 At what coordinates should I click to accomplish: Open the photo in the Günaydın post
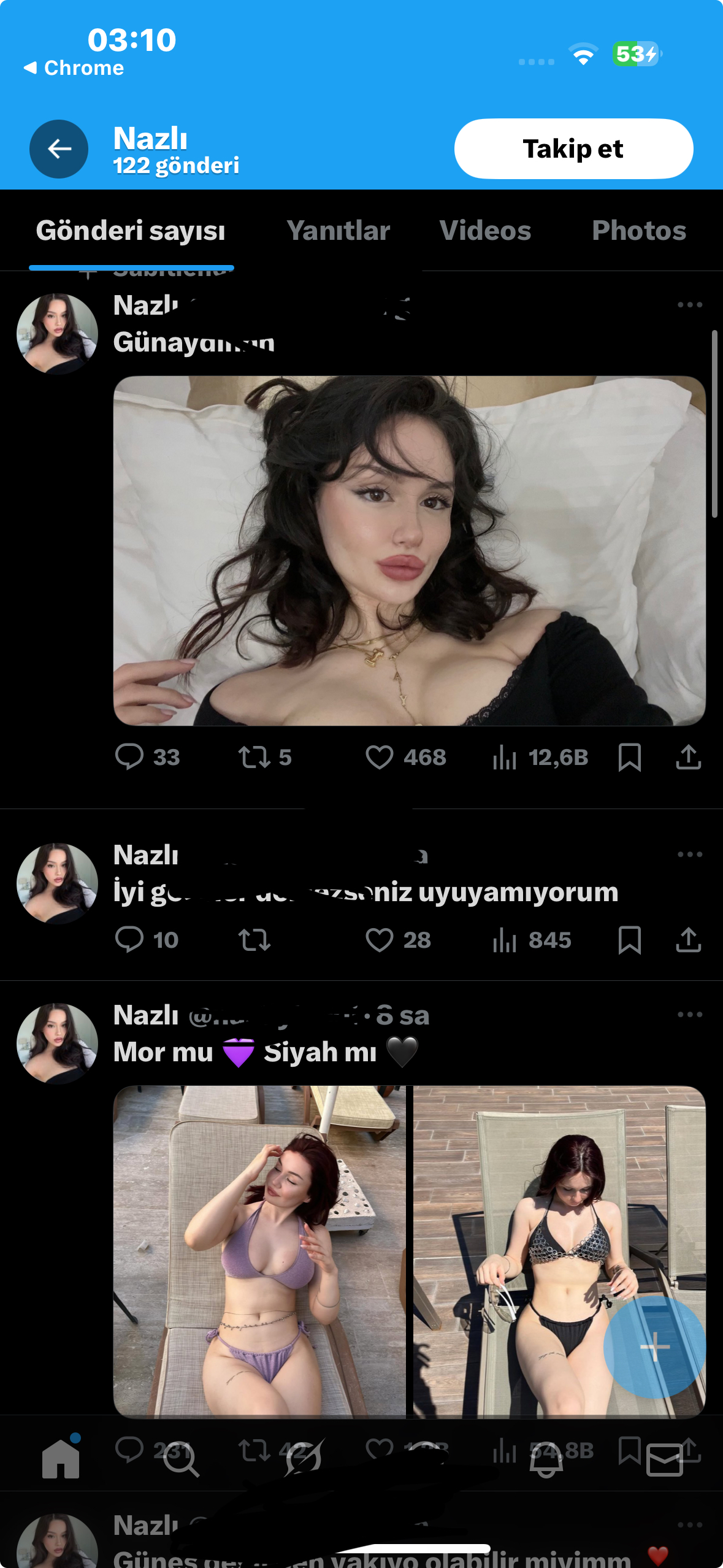(x=410, y=551)
